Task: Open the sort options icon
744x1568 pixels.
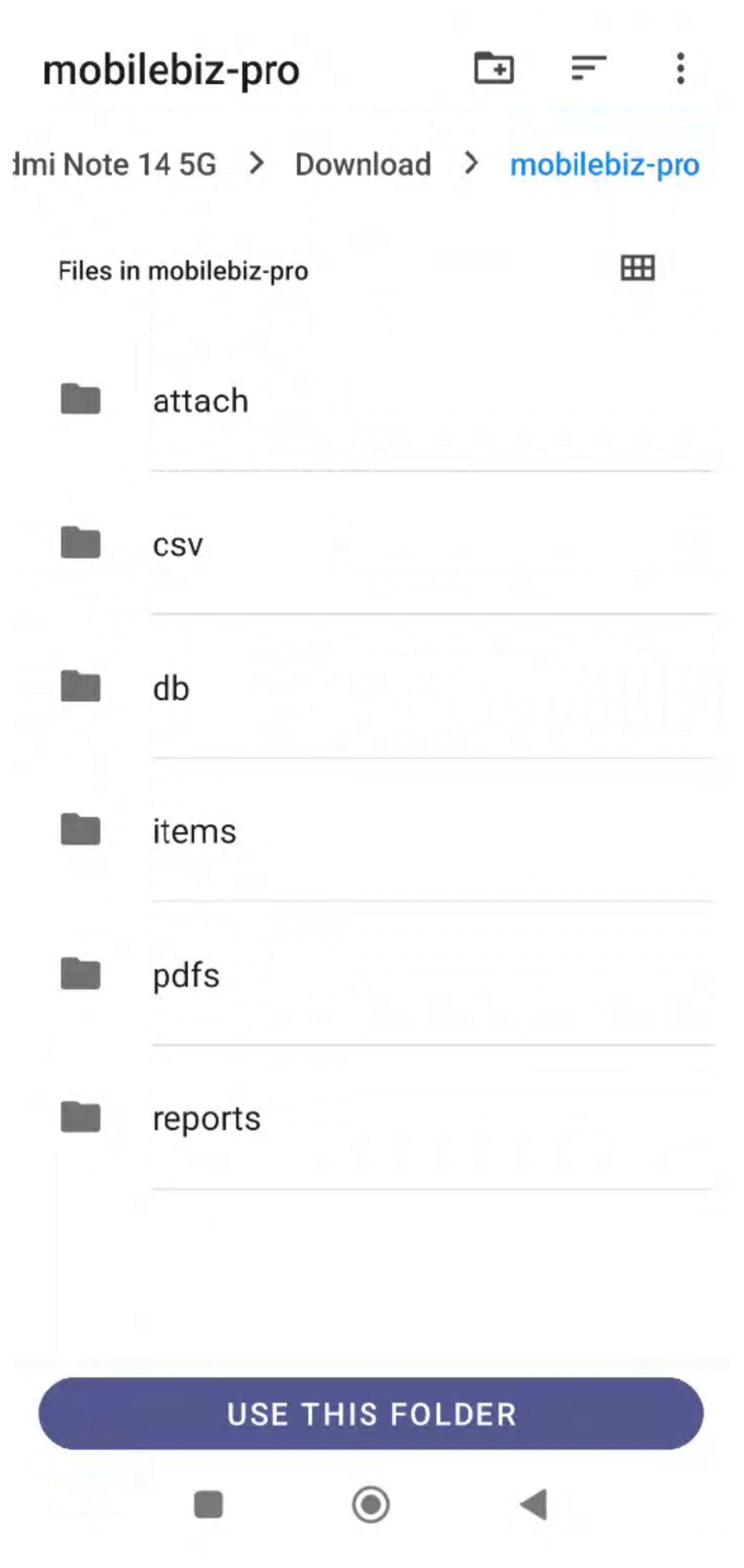Action: 588,69
